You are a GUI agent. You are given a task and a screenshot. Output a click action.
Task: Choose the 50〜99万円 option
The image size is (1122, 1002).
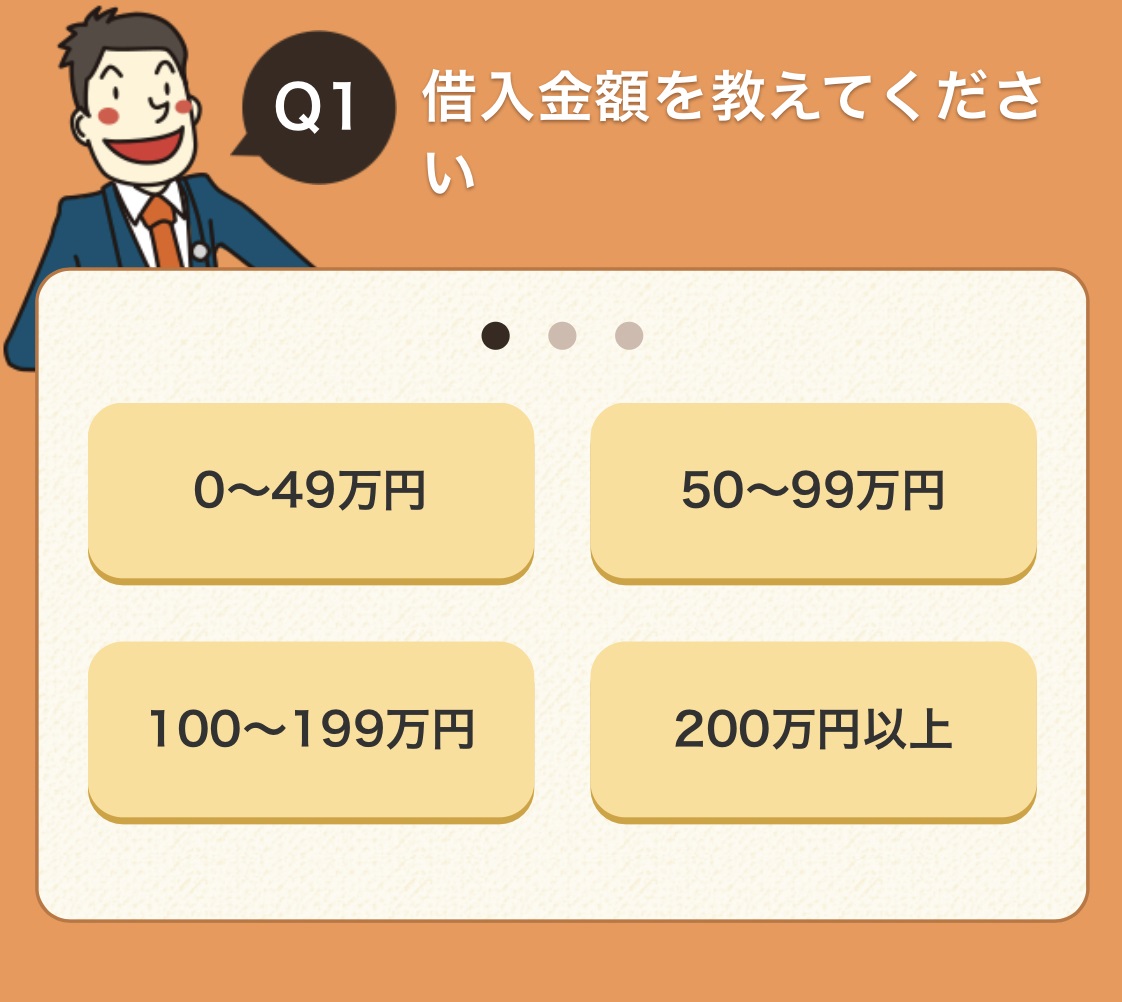point(813,491)
